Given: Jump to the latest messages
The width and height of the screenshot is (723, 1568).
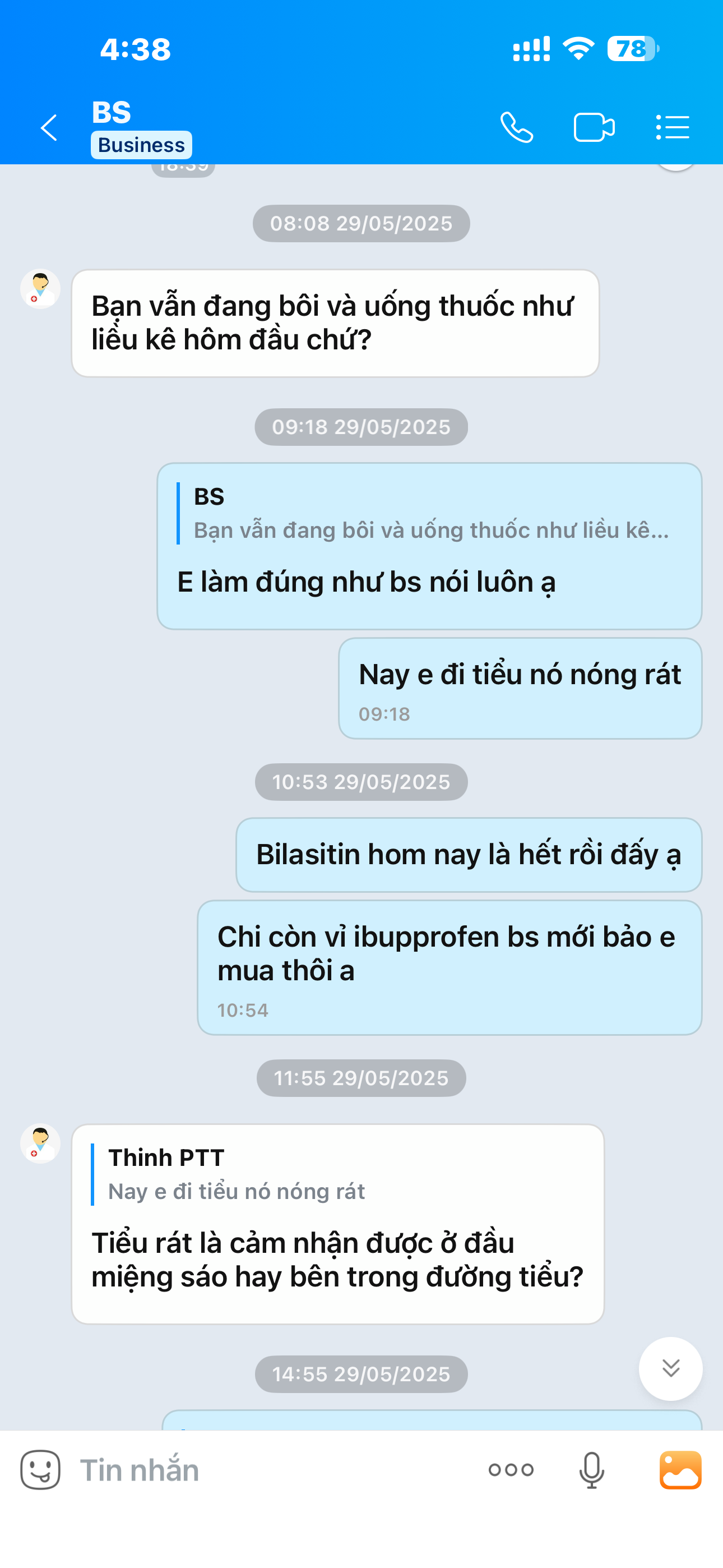Looking at the screenshot, I should click(670, 1368).
